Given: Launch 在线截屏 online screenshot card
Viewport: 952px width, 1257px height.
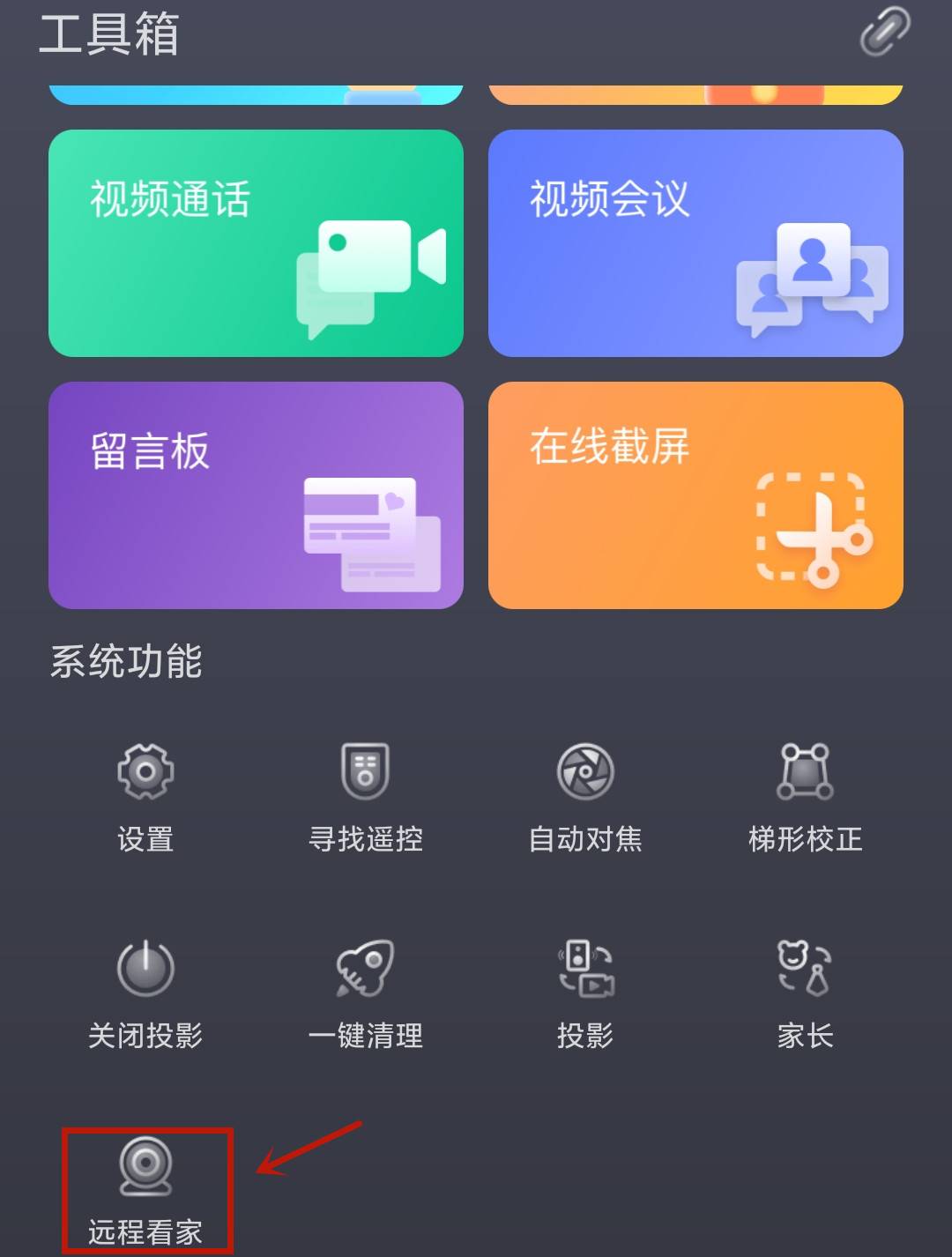Looking at the screenshot, I should (x=695, y=495).
